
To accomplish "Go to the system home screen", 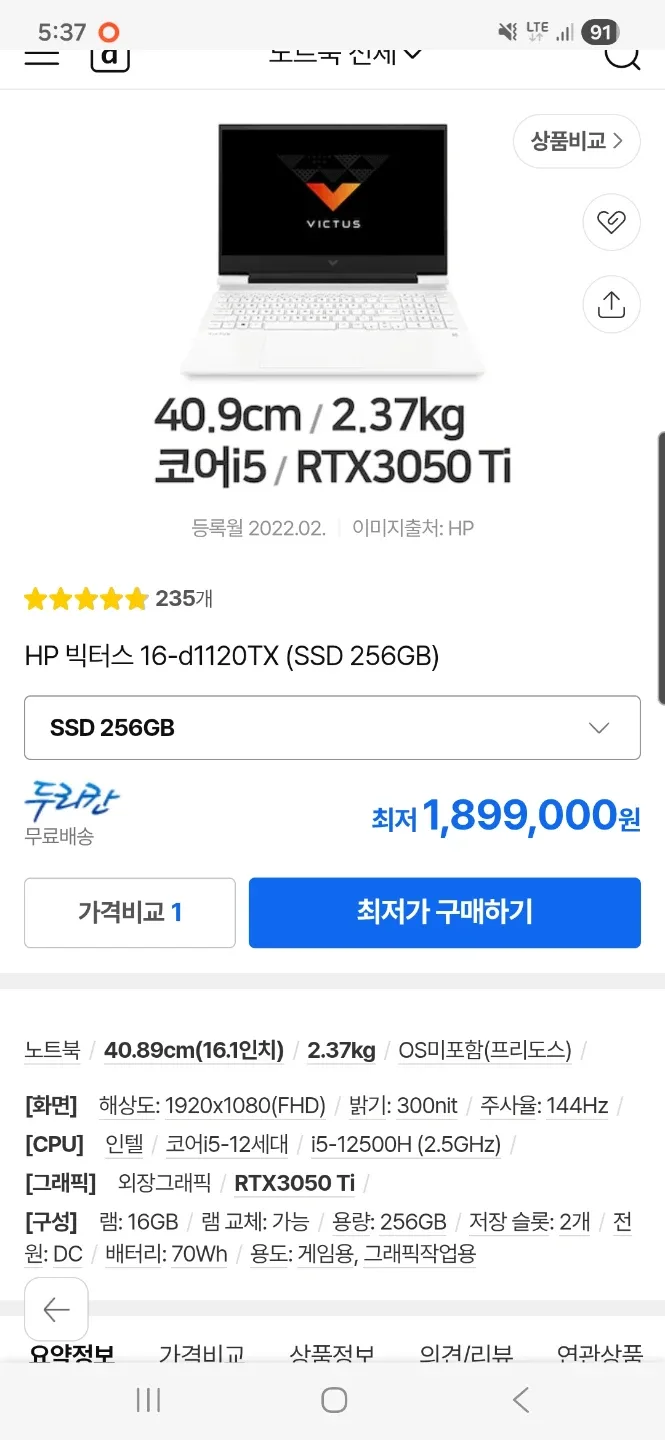I will (x=334, y=1400).
